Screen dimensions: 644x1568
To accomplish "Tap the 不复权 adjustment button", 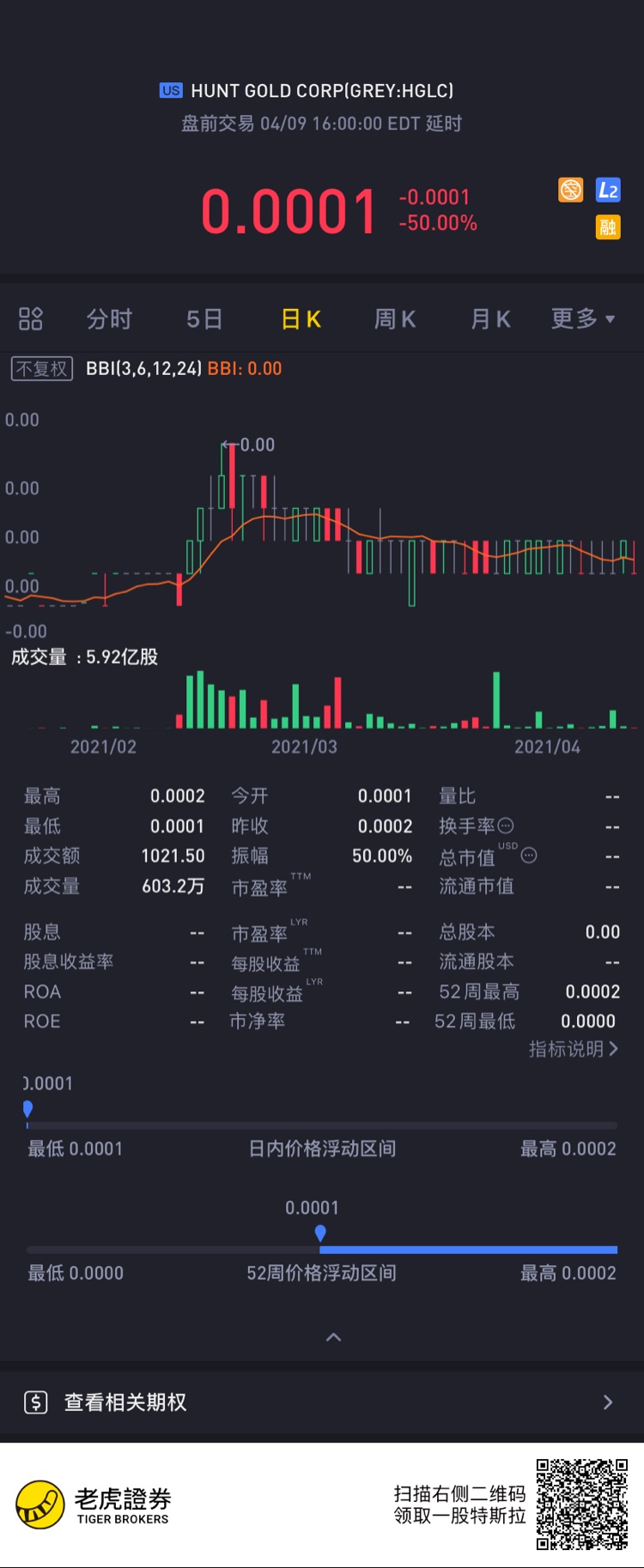I will tap(41, 369).
